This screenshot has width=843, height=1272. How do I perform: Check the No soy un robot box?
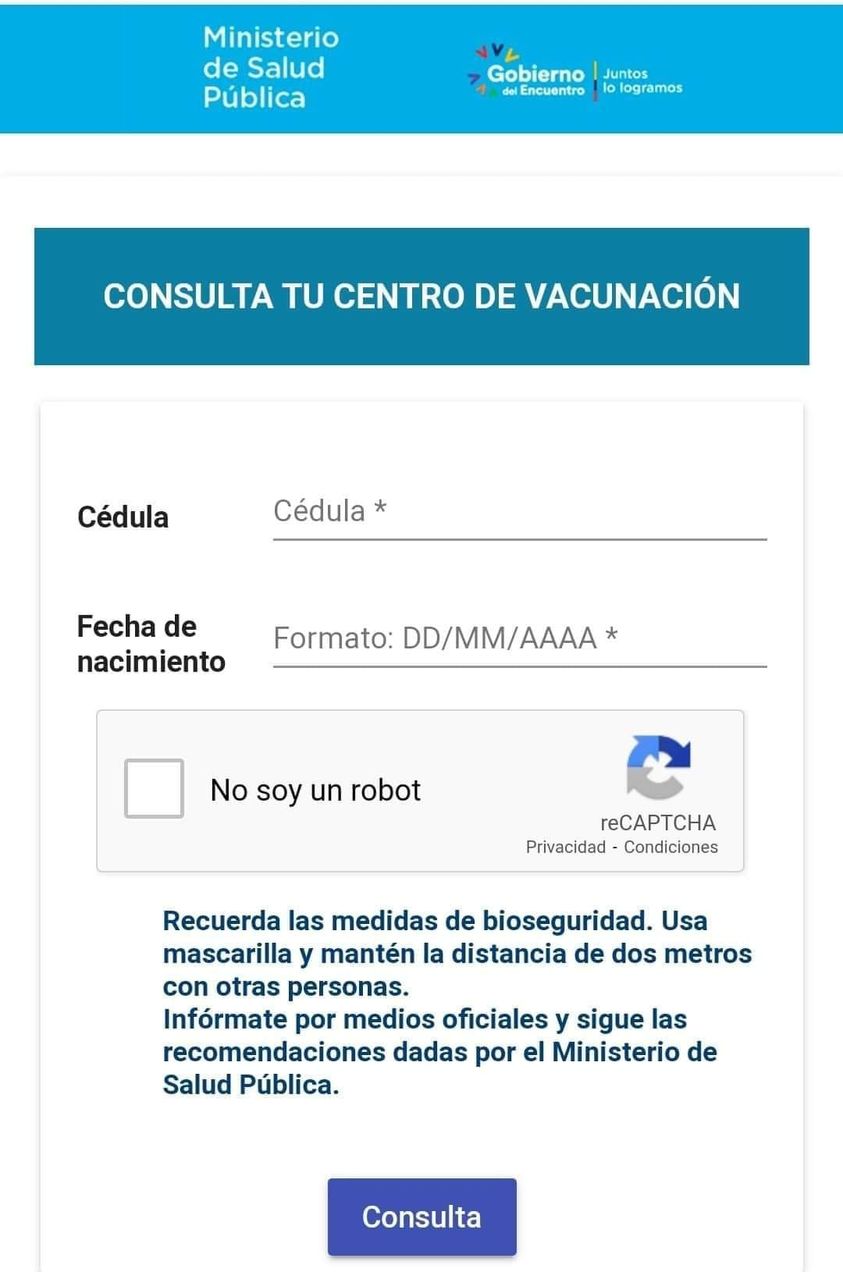coord(154,789)
